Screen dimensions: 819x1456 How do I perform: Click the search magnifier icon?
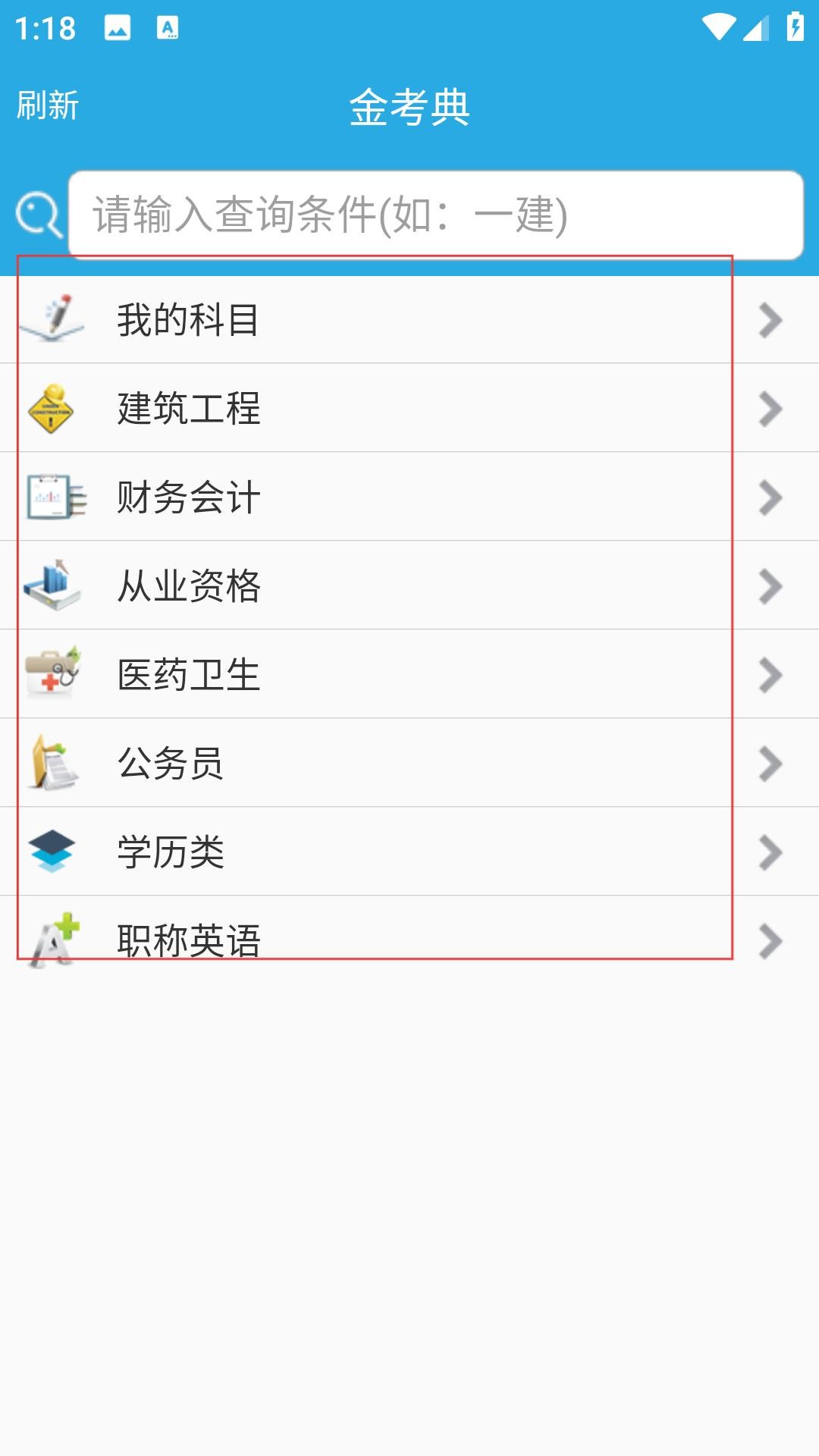point(39,215)
